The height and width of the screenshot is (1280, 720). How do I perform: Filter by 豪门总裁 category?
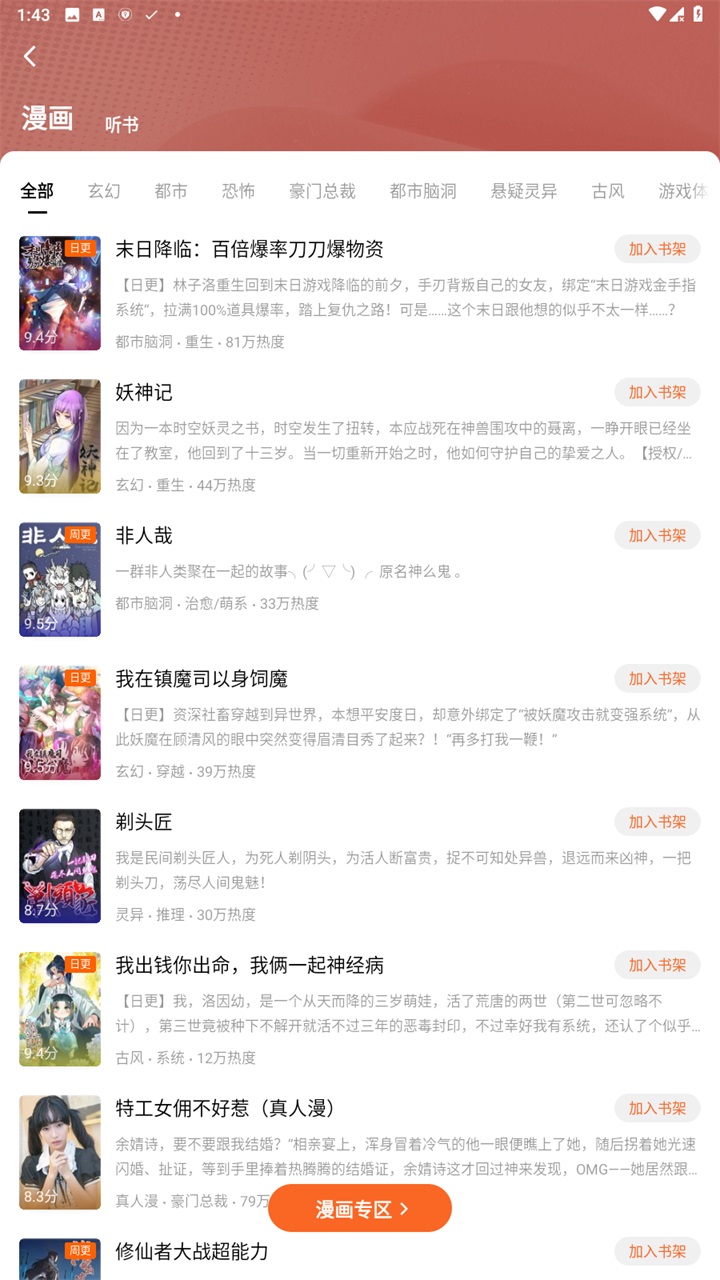[322, 191]
